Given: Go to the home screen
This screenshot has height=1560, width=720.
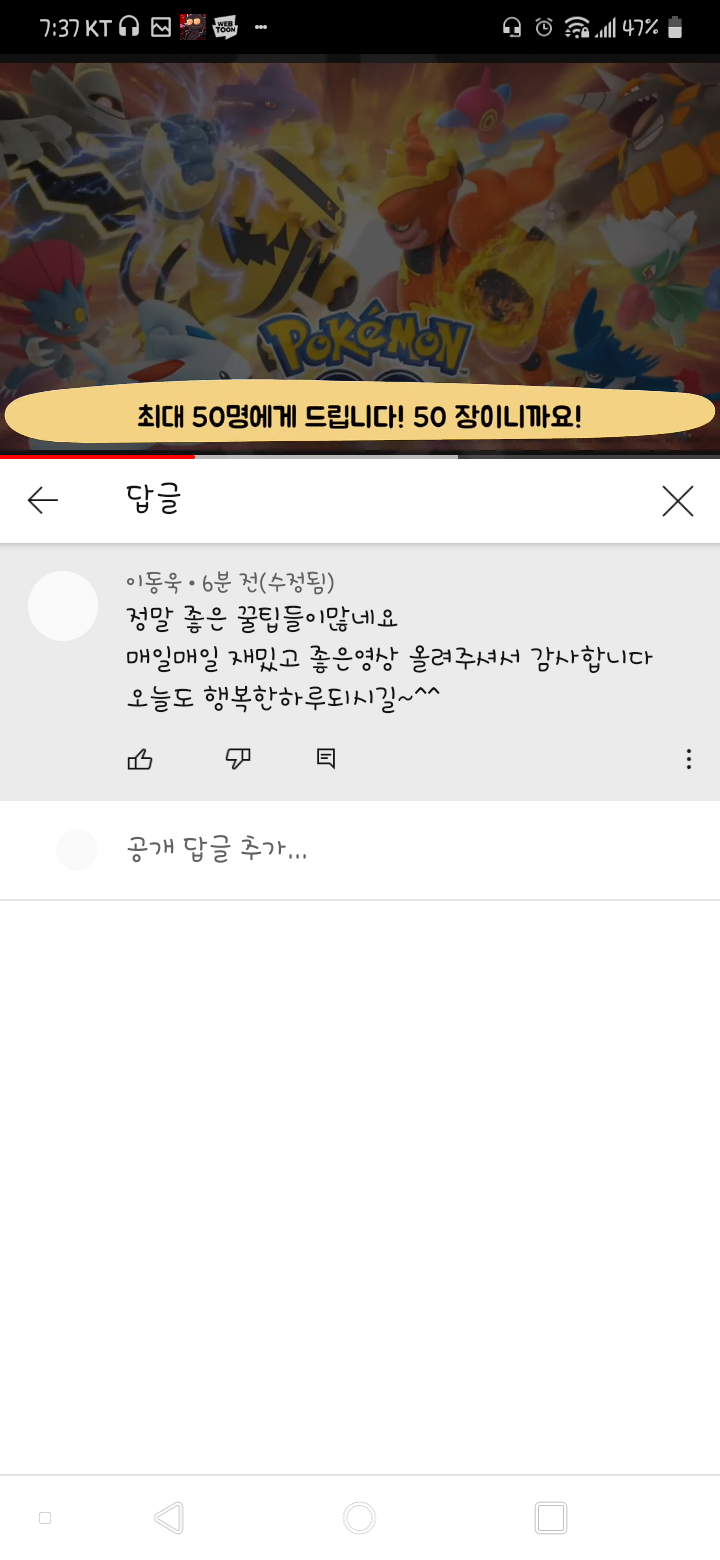Looking at the screenshot, I should point(359,1518).
